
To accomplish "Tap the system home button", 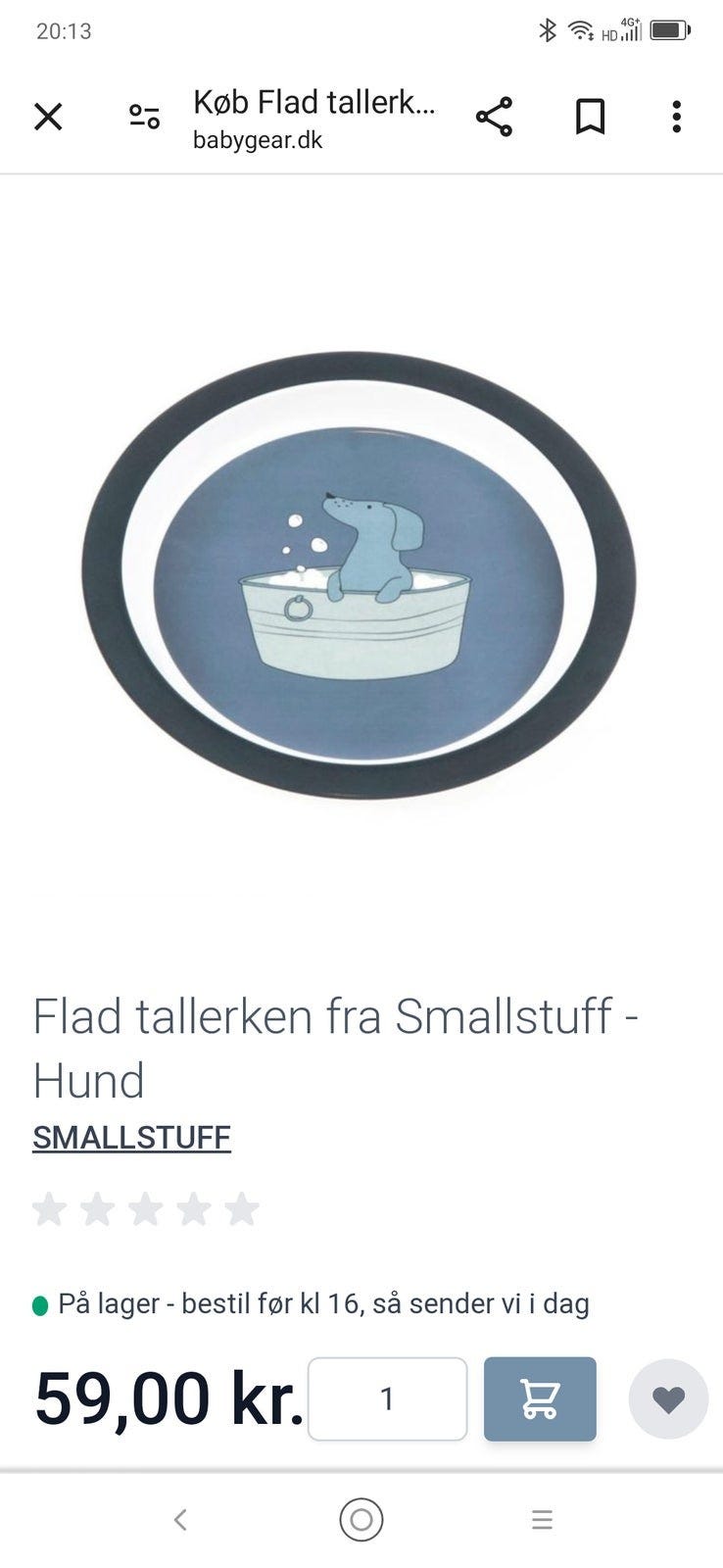I will click(x=361, y=1520).
